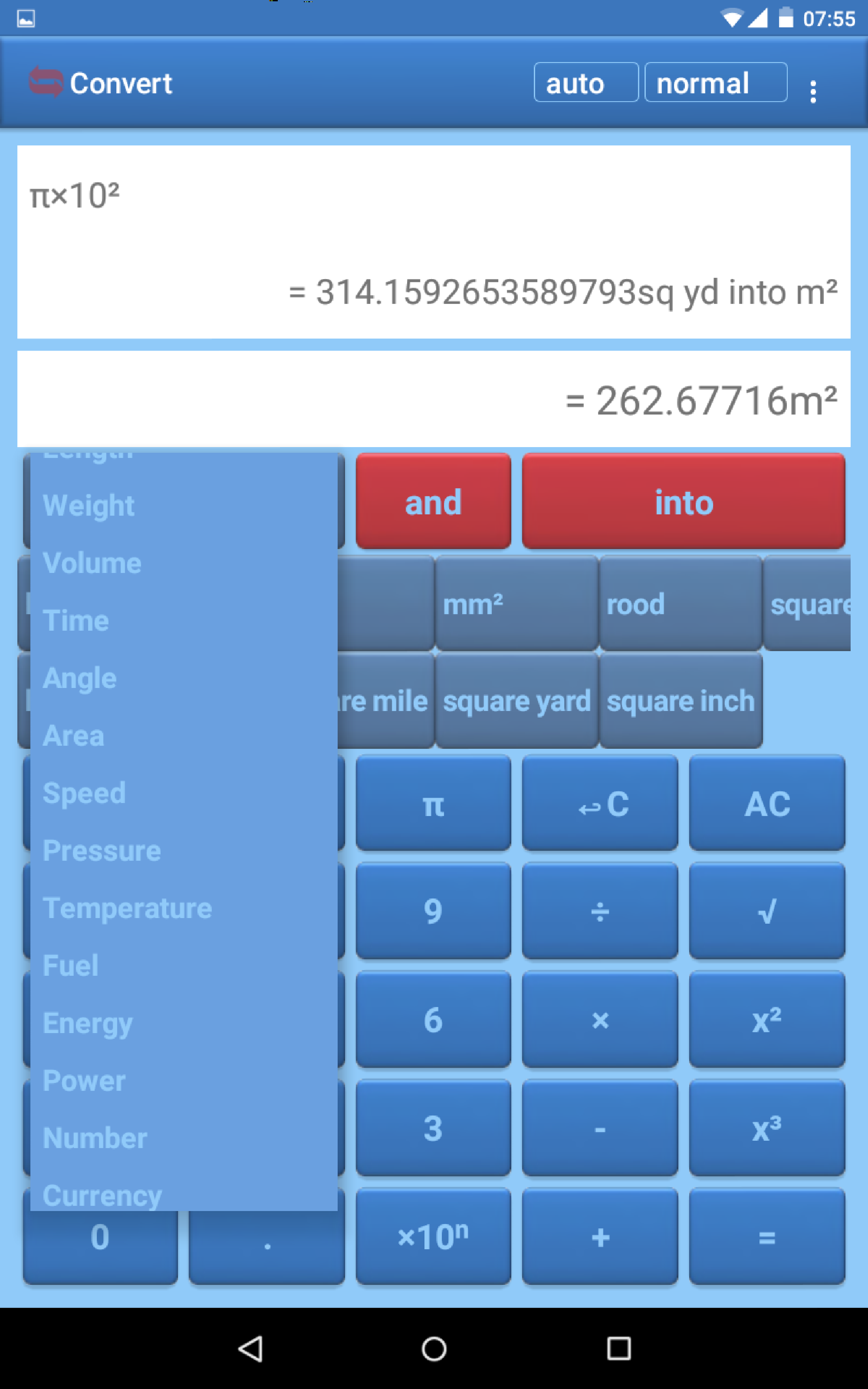Hit the equals key
The height and width of the screenshot is (1389, 868).
click(767, 1236)
